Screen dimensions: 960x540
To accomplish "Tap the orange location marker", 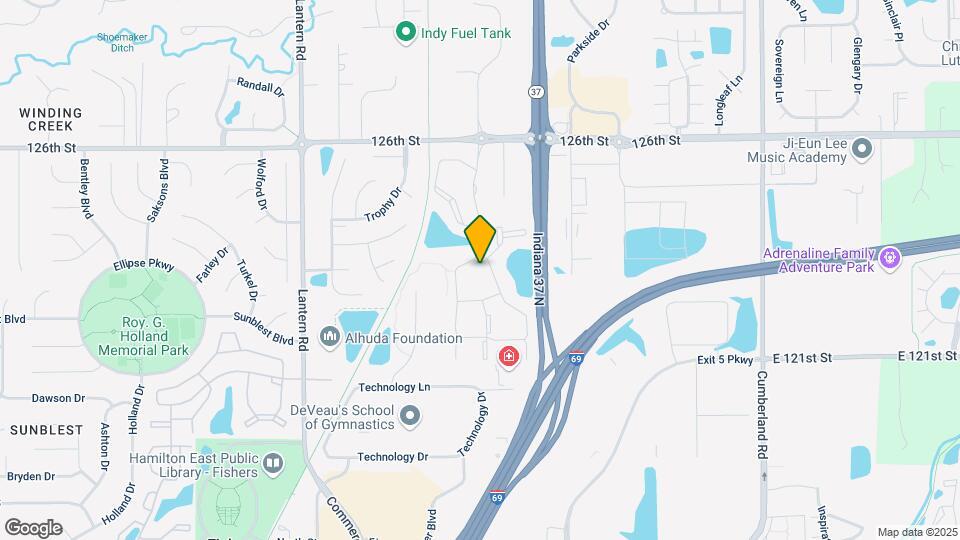I will point(481,239).
